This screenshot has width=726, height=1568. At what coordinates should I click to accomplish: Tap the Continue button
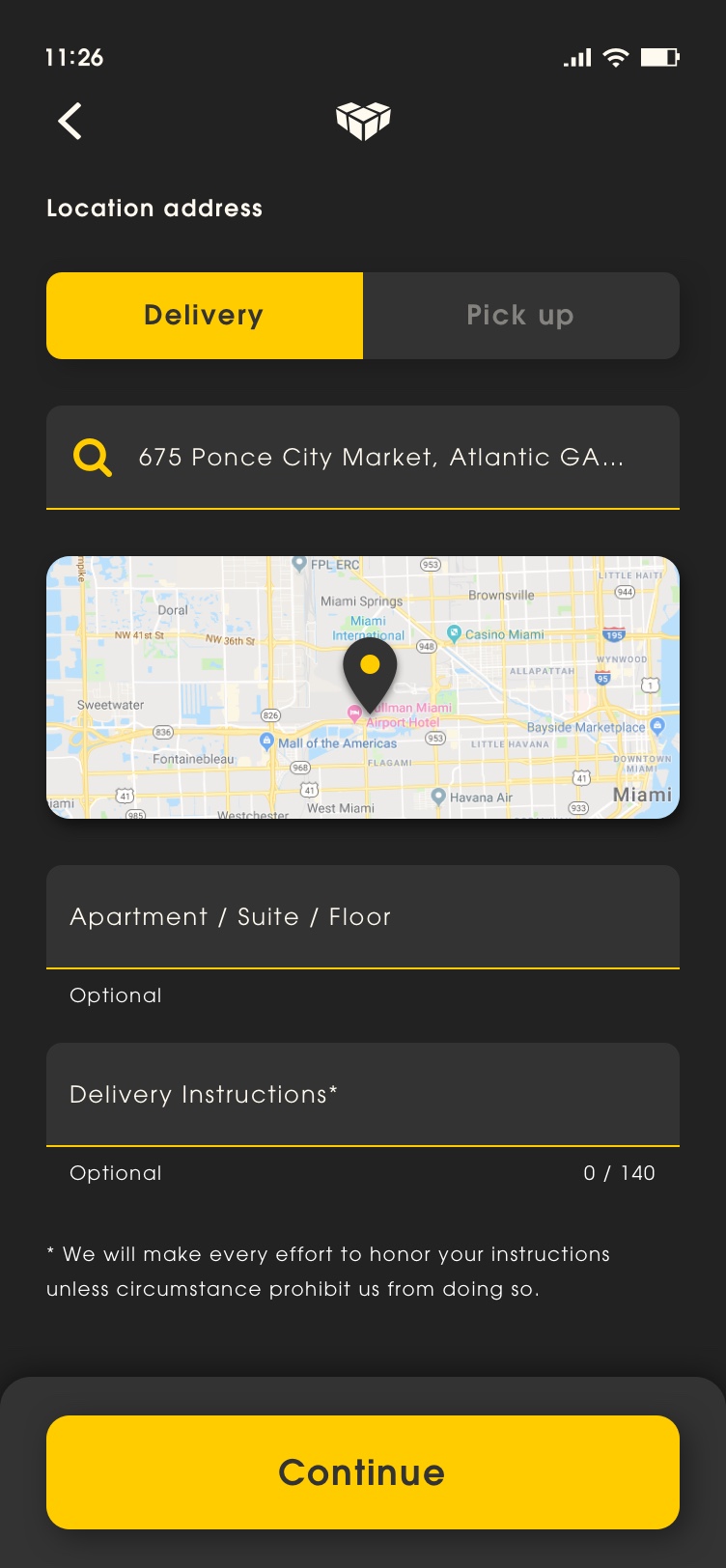(363, 1471)
